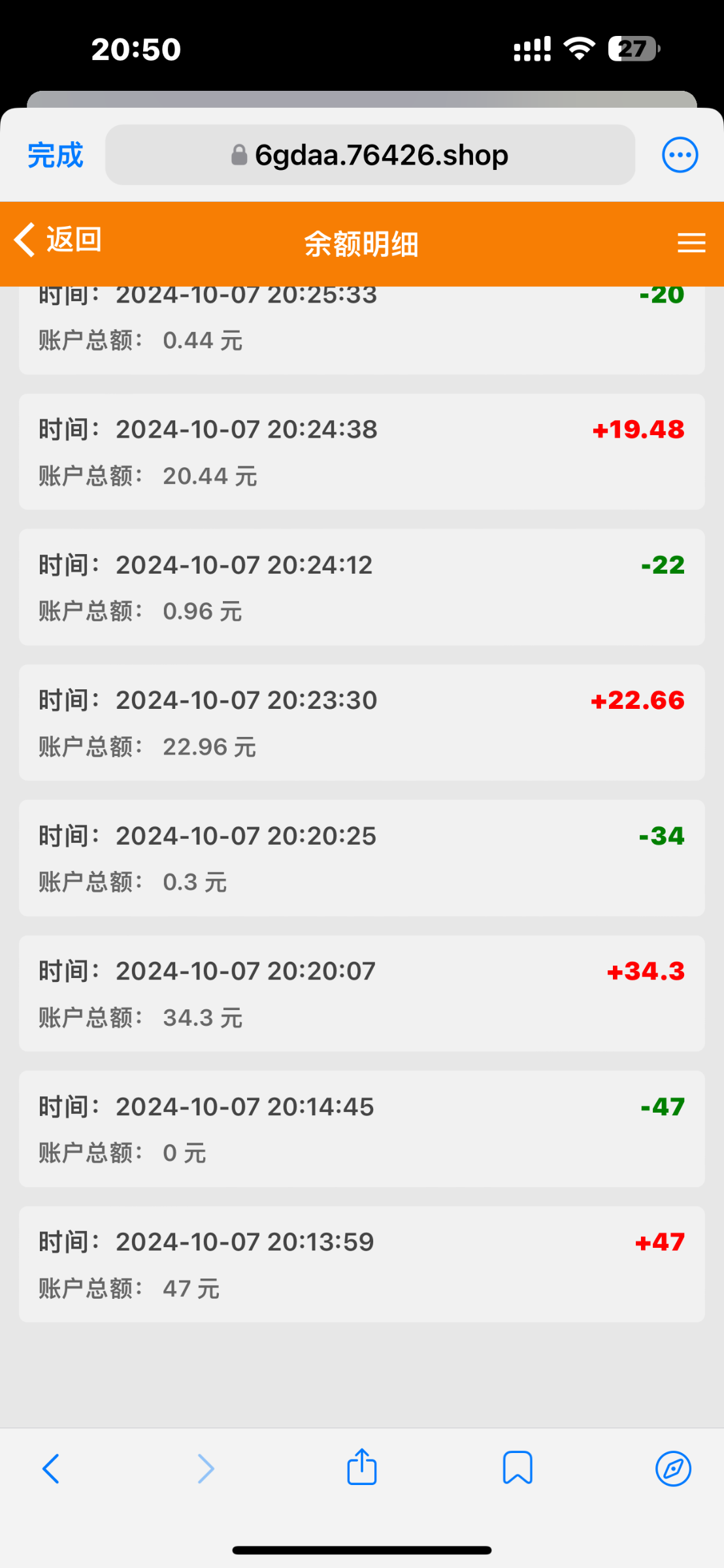Open the page in Safari compass icon
This screenshot has height=1568, width=724.
coord(673,1469)
